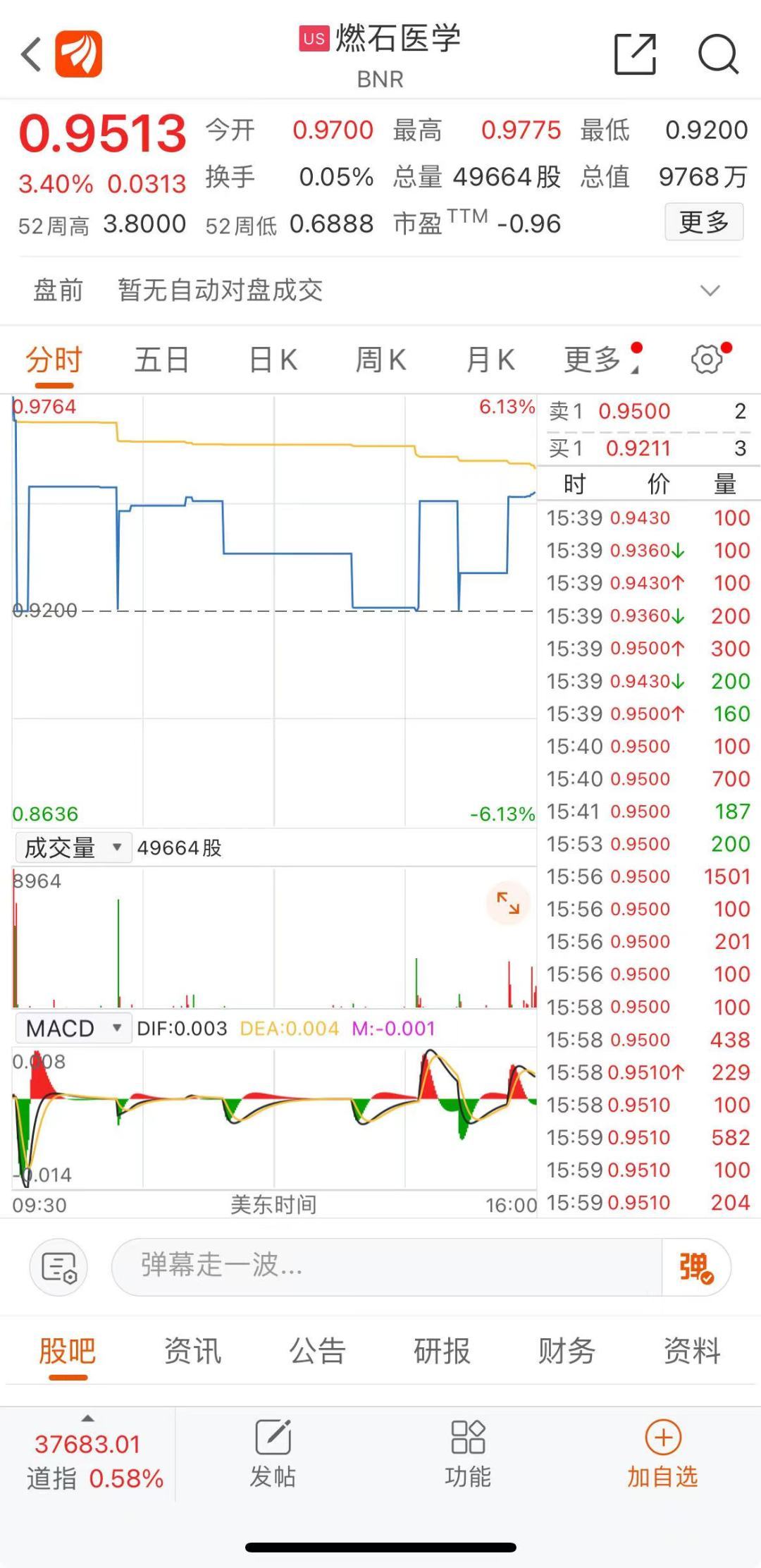The height and width of the screenshot is (1568, 761).
Task: Open the MACD indicator dropdown
Action: (x=73, y=1029)
